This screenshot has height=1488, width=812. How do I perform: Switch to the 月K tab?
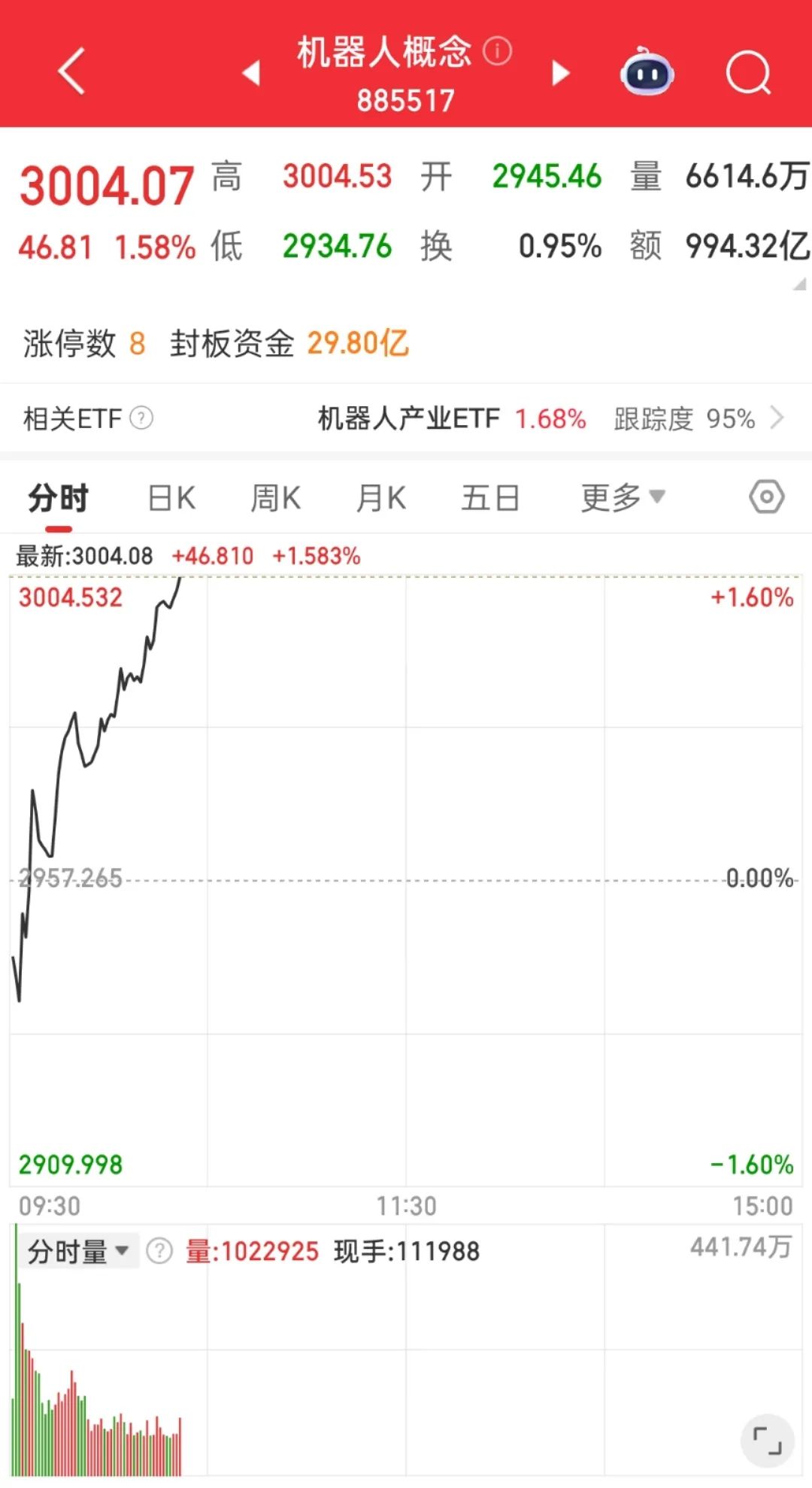click(x=381, y=498)
